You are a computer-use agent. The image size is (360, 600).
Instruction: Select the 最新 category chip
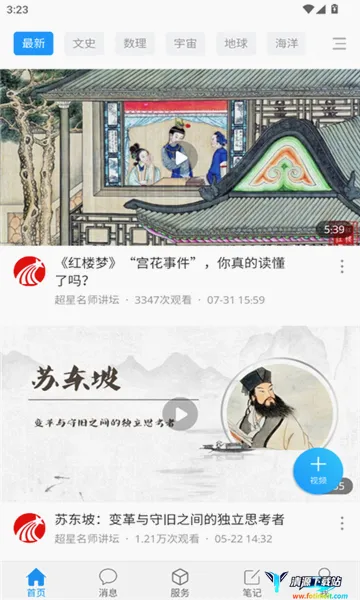(x=33, y=43)
